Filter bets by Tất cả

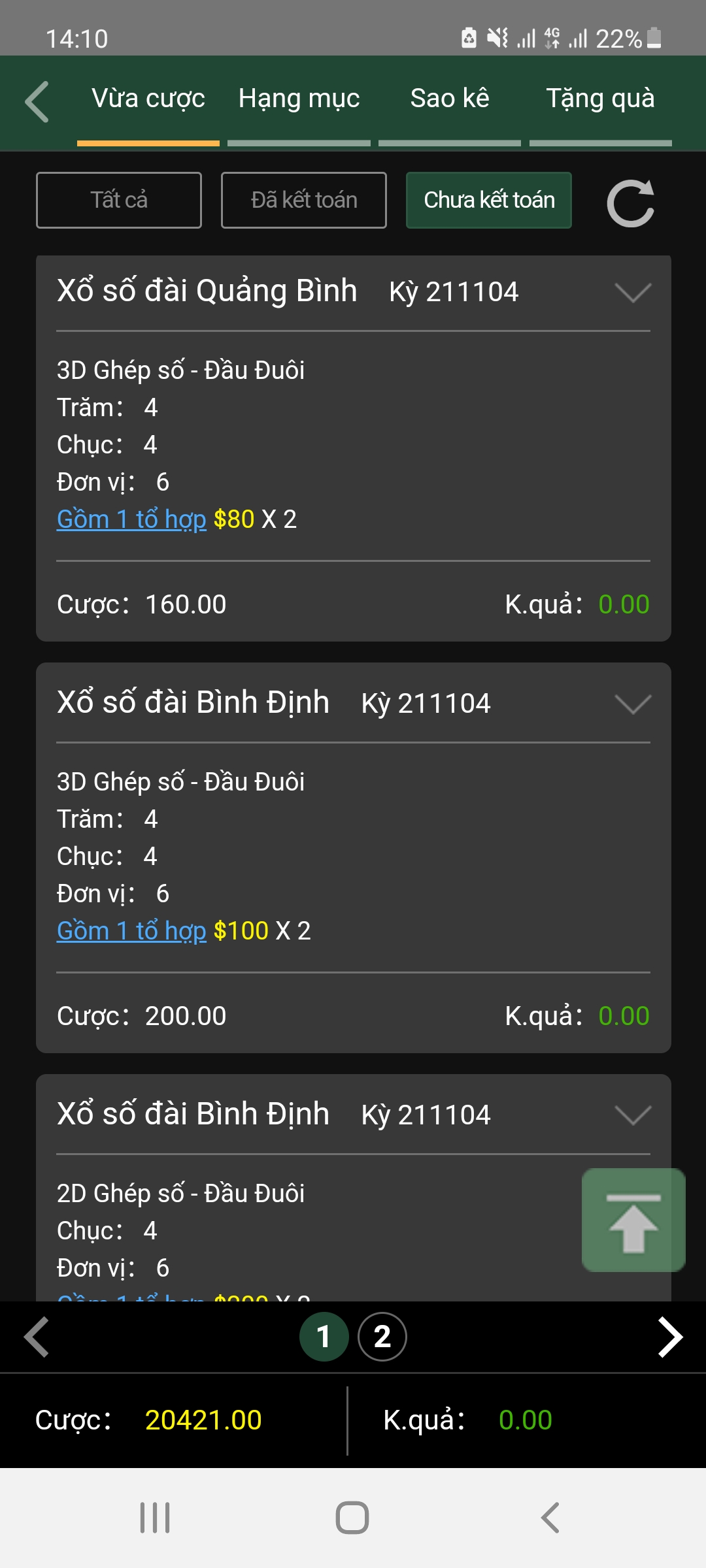pyautogui.click(x=119, y=200)
